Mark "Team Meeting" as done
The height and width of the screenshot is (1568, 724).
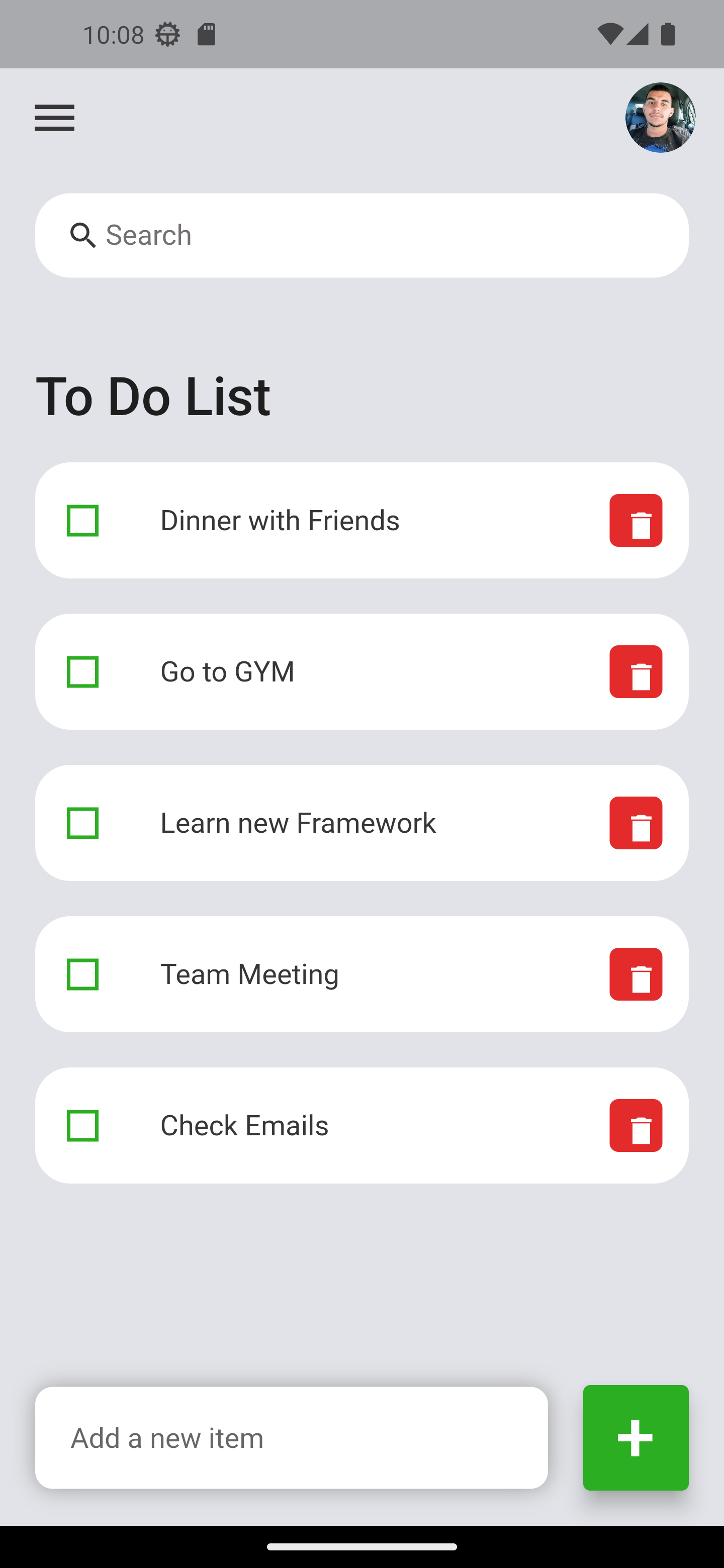tap(83, 974)
